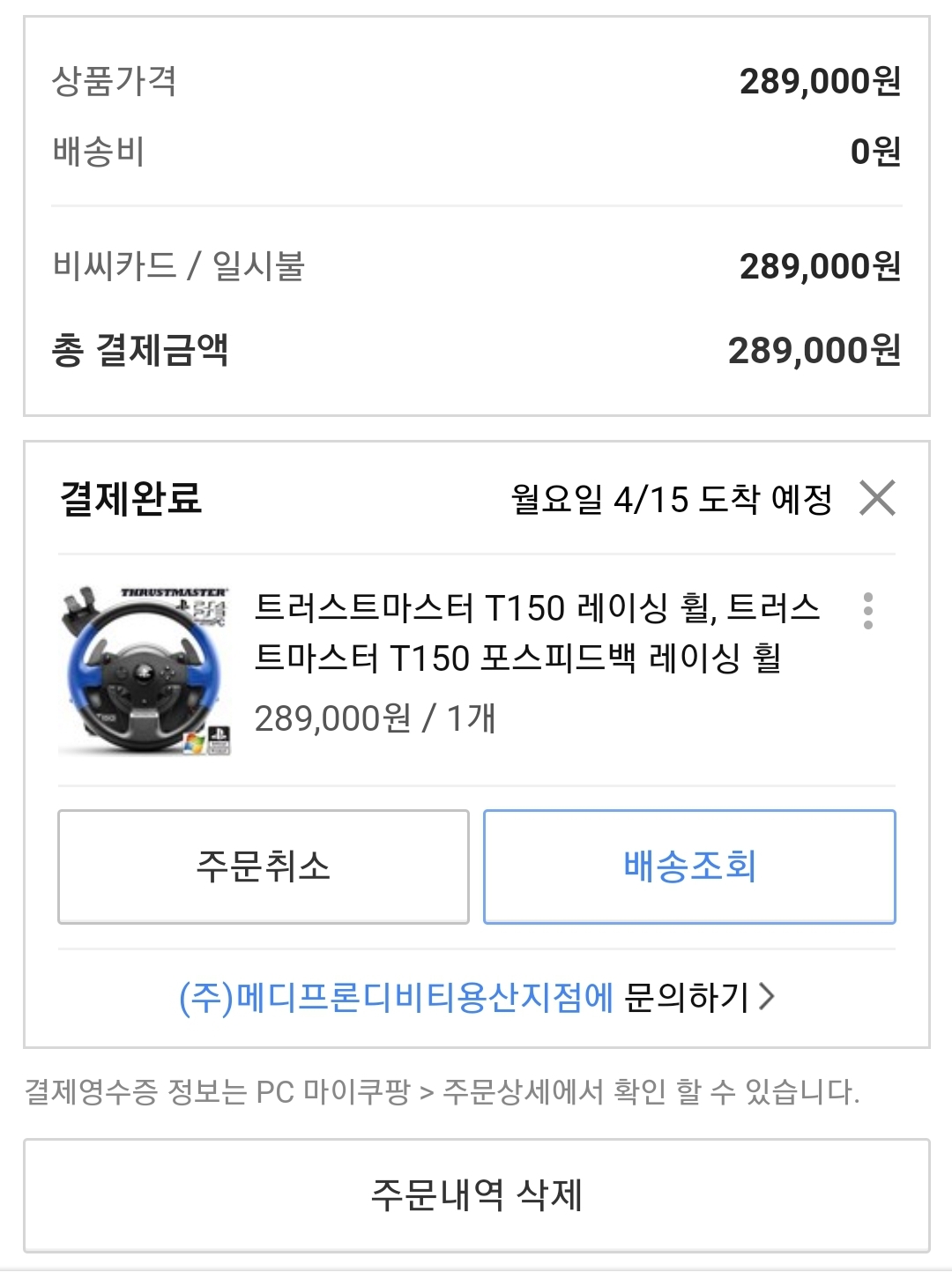Open the Thrustmaster T150 product image

point(145,671)
